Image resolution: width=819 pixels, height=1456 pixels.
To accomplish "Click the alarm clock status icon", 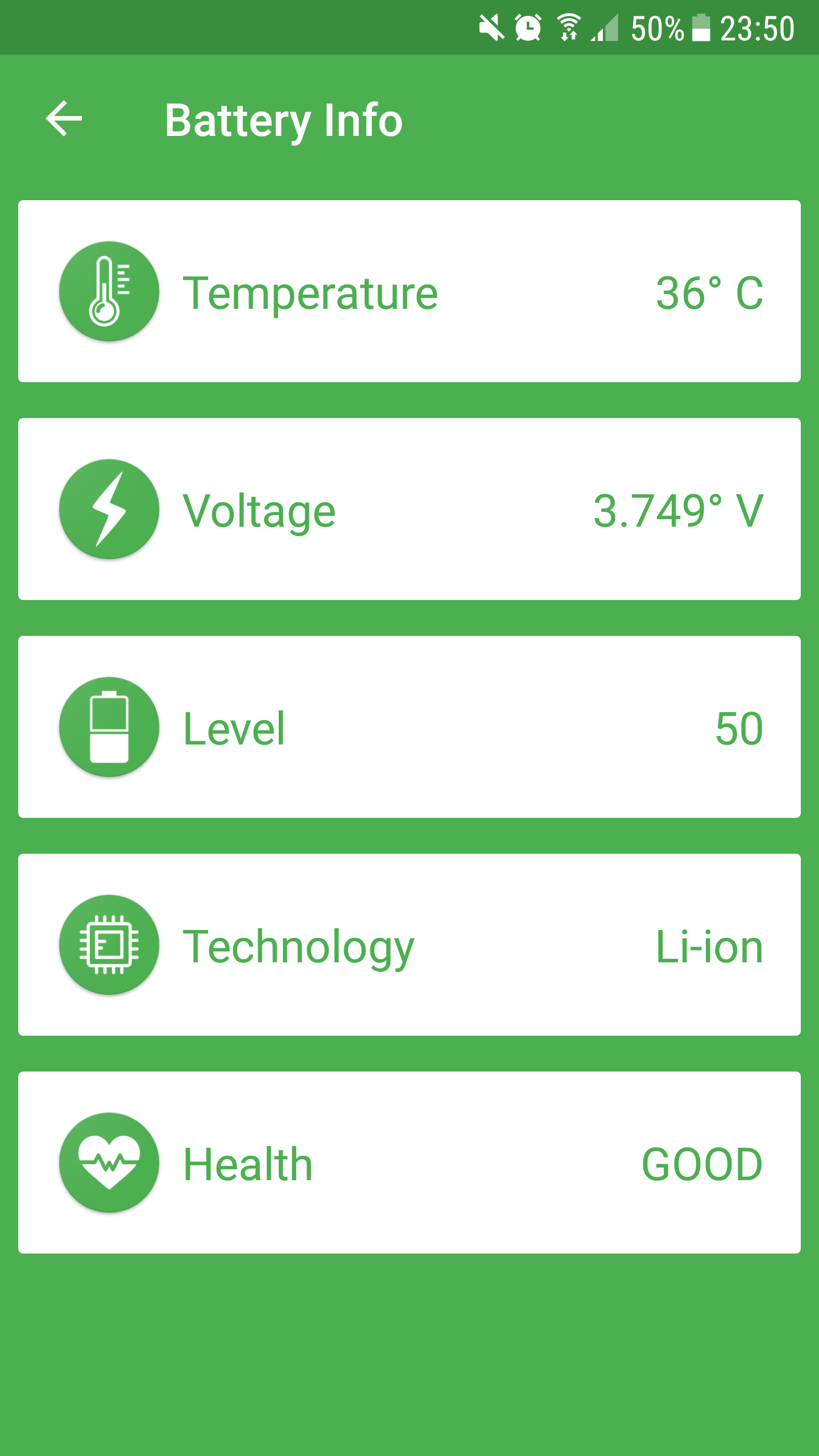I will (x=528, y=27).
